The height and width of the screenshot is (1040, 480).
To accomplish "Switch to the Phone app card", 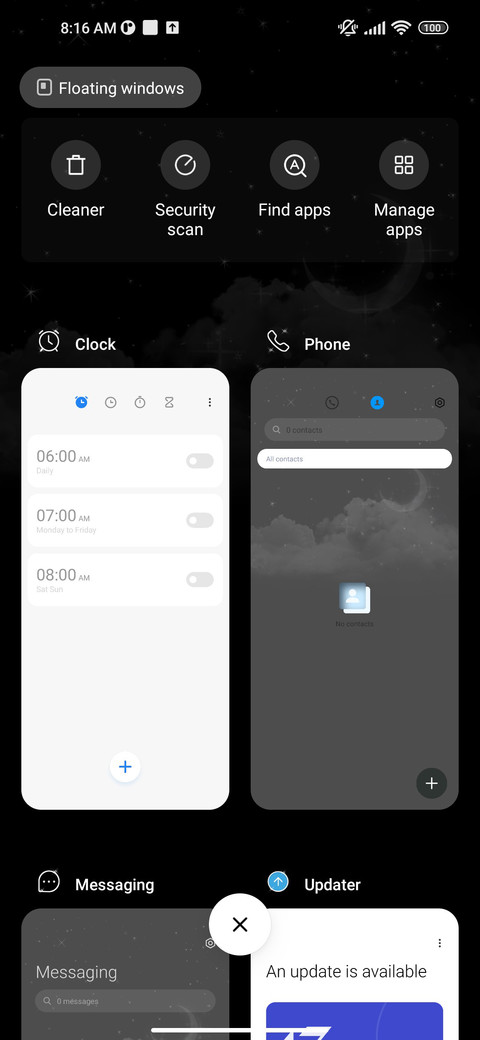I will [355, 588].
